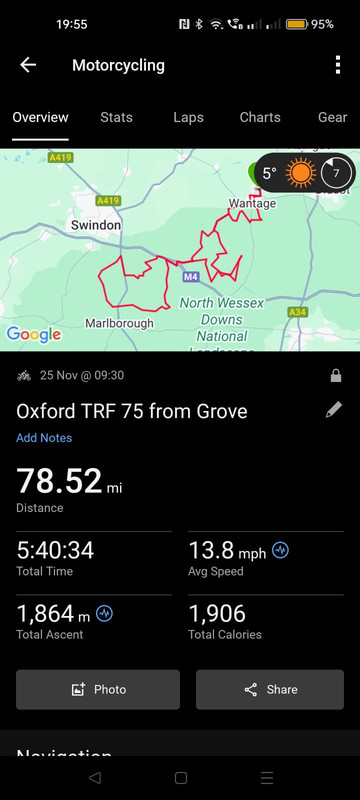Open recent apps from navigation bar

[x=267, y=778]
